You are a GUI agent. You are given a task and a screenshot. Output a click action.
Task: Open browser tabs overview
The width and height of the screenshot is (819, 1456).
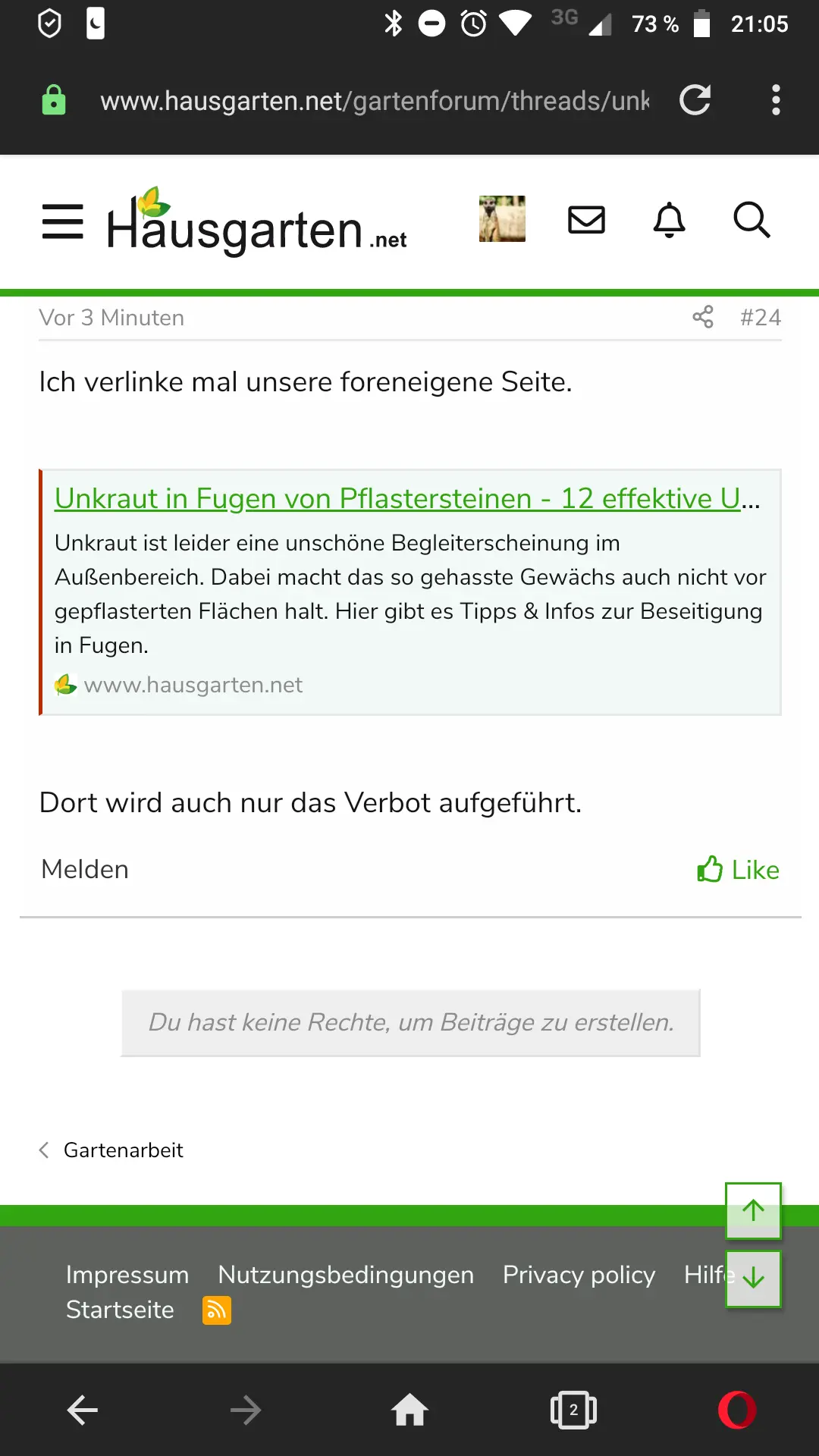(x=573, y=1410)
